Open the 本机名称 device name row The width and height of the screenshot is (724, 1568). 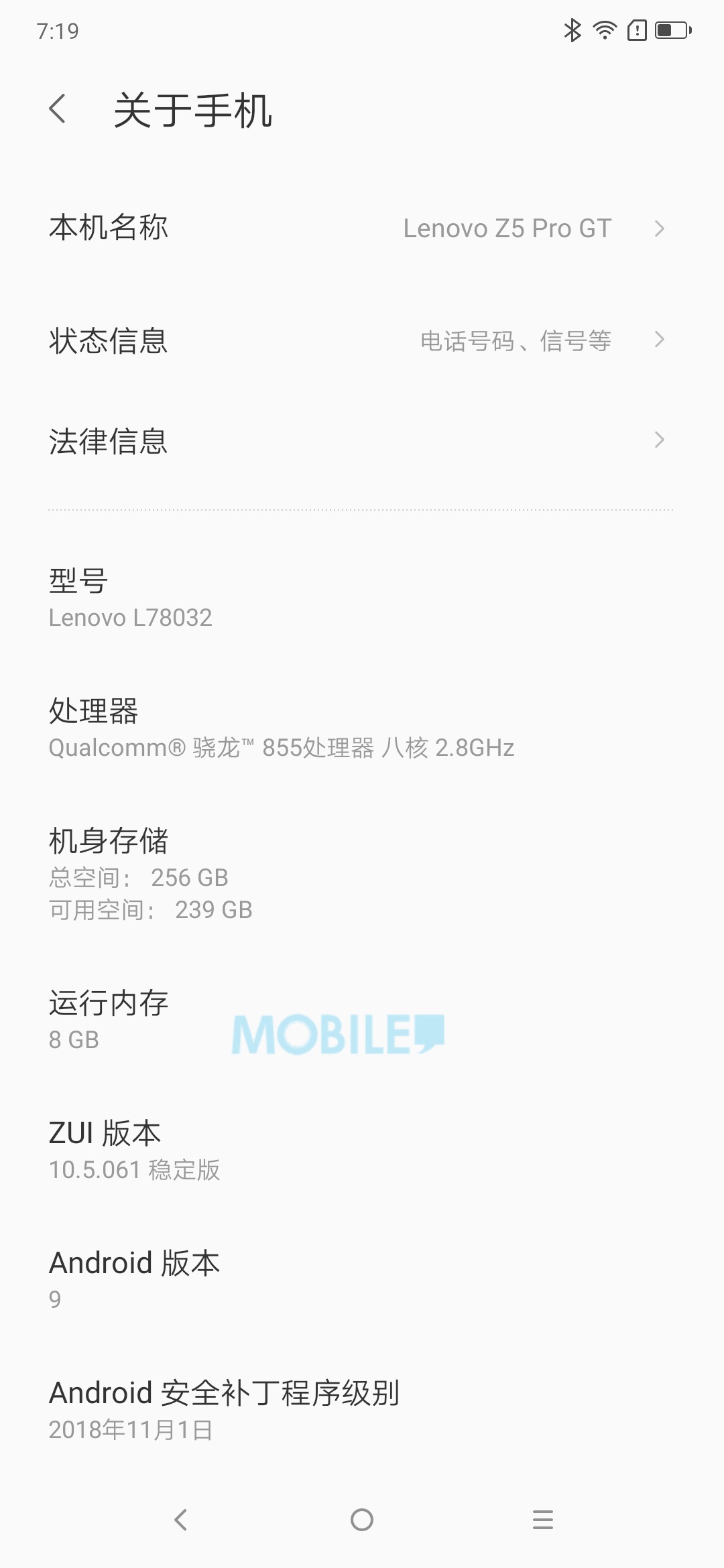(362, 228)
